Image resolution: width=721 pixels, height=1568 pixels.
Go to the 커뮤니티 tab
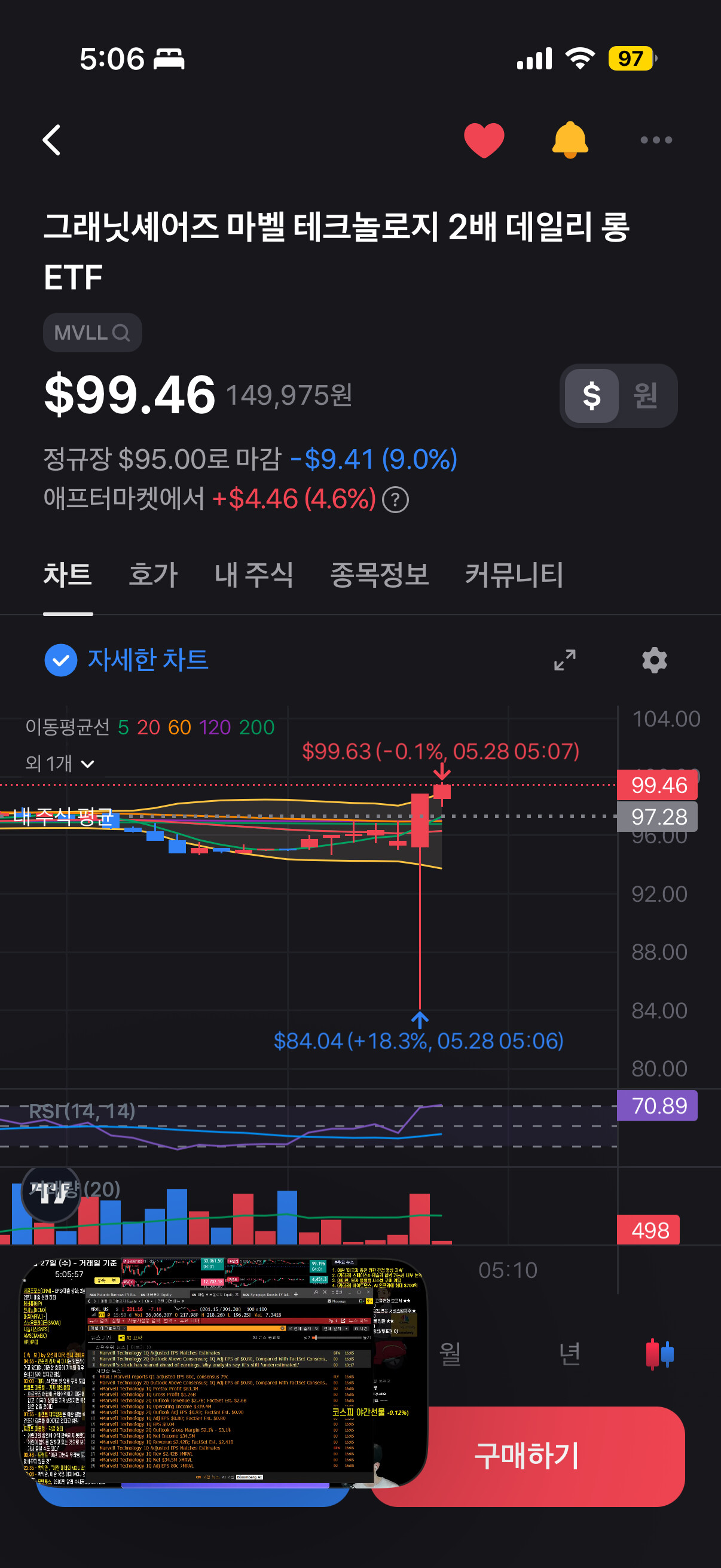(x=514, y=575)
